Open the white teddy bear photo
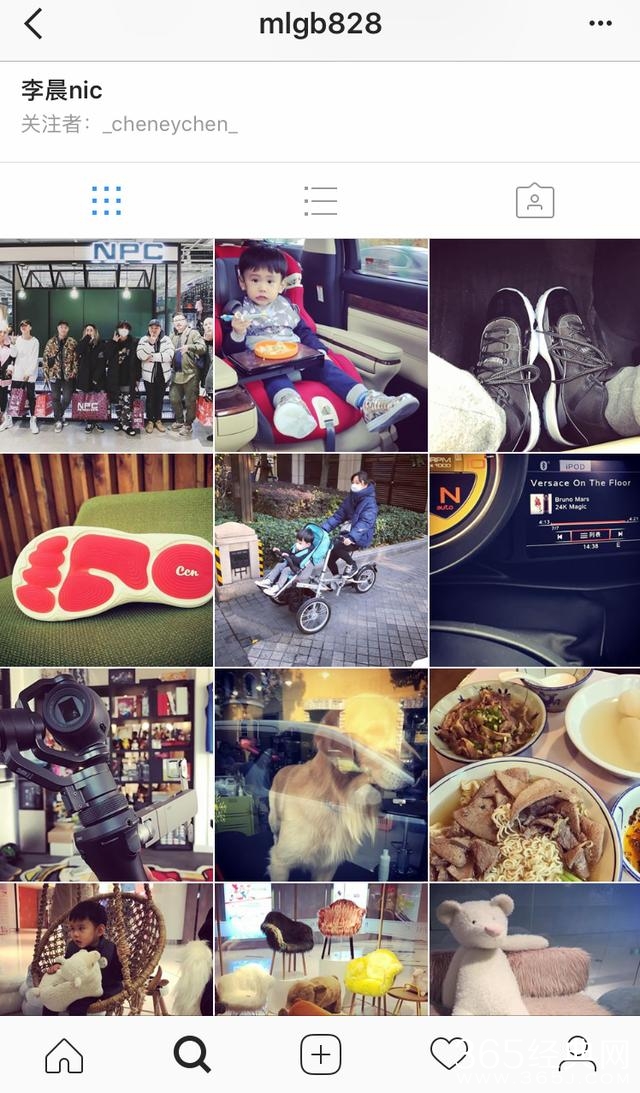The height and width of the screenshot is (1093, 640). [x=535, y=950]
